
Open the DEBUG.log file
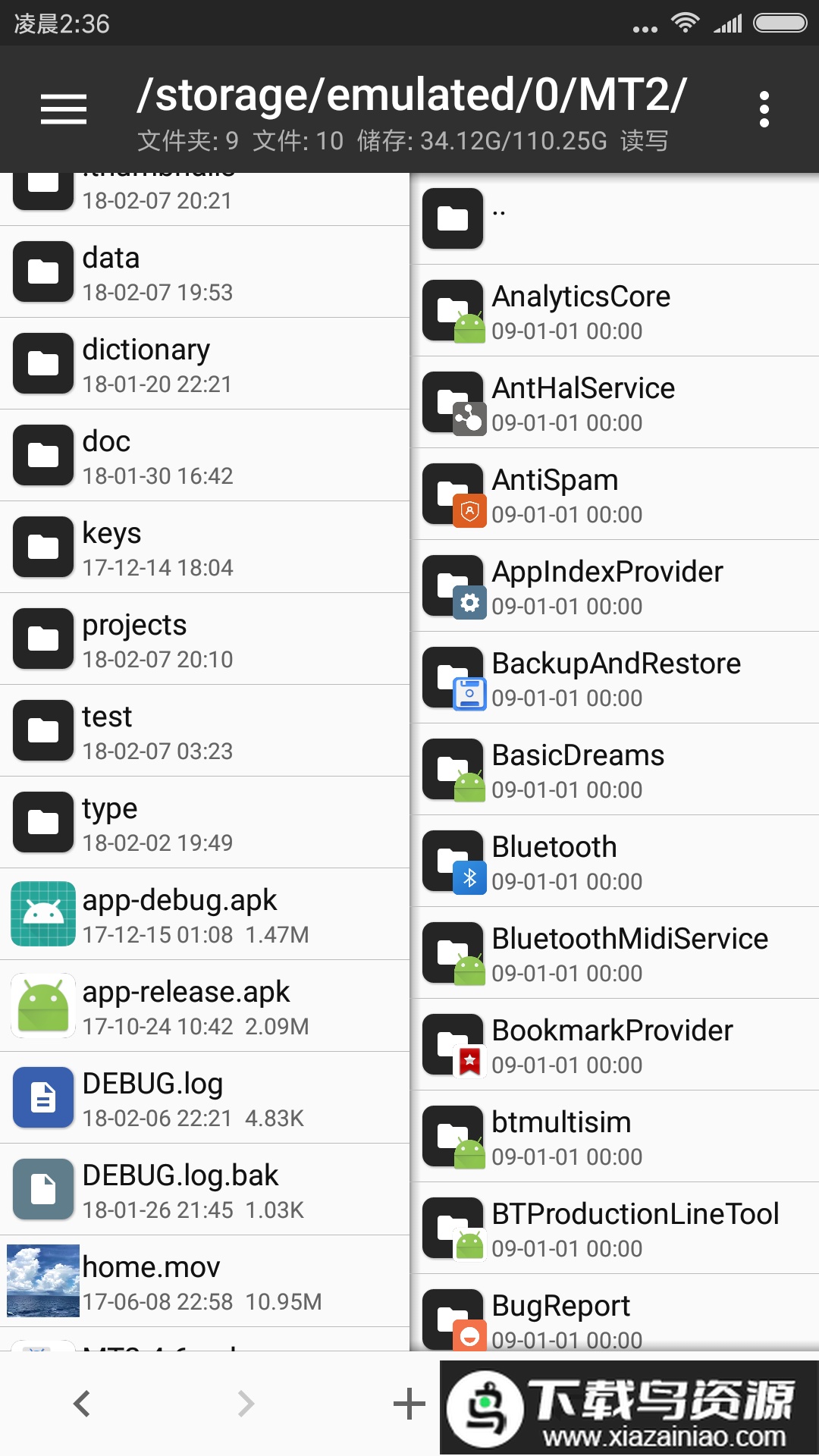coord(205,1098)
